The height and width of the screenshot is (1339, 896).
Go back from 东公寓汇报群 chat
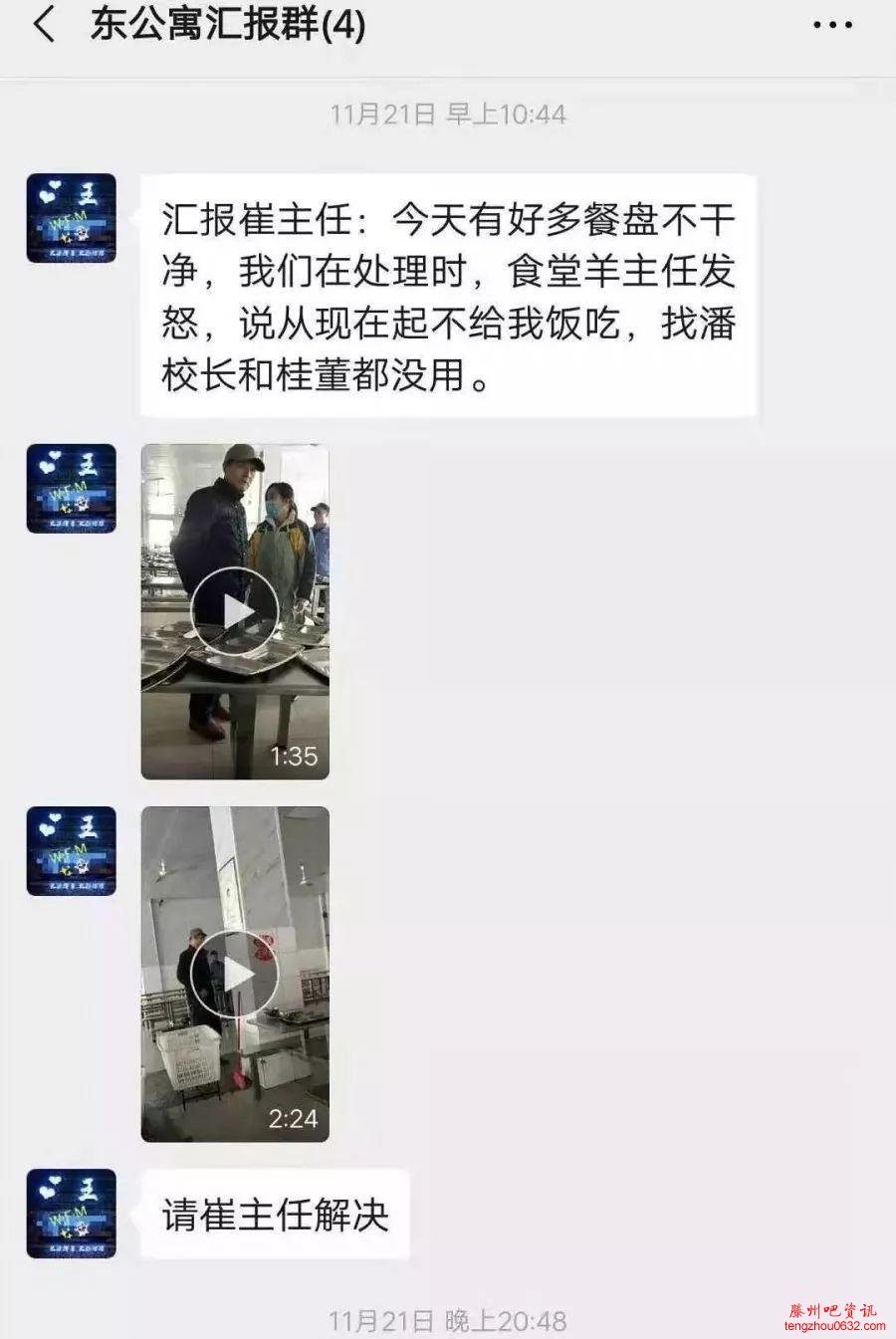[x=44, y=25]
